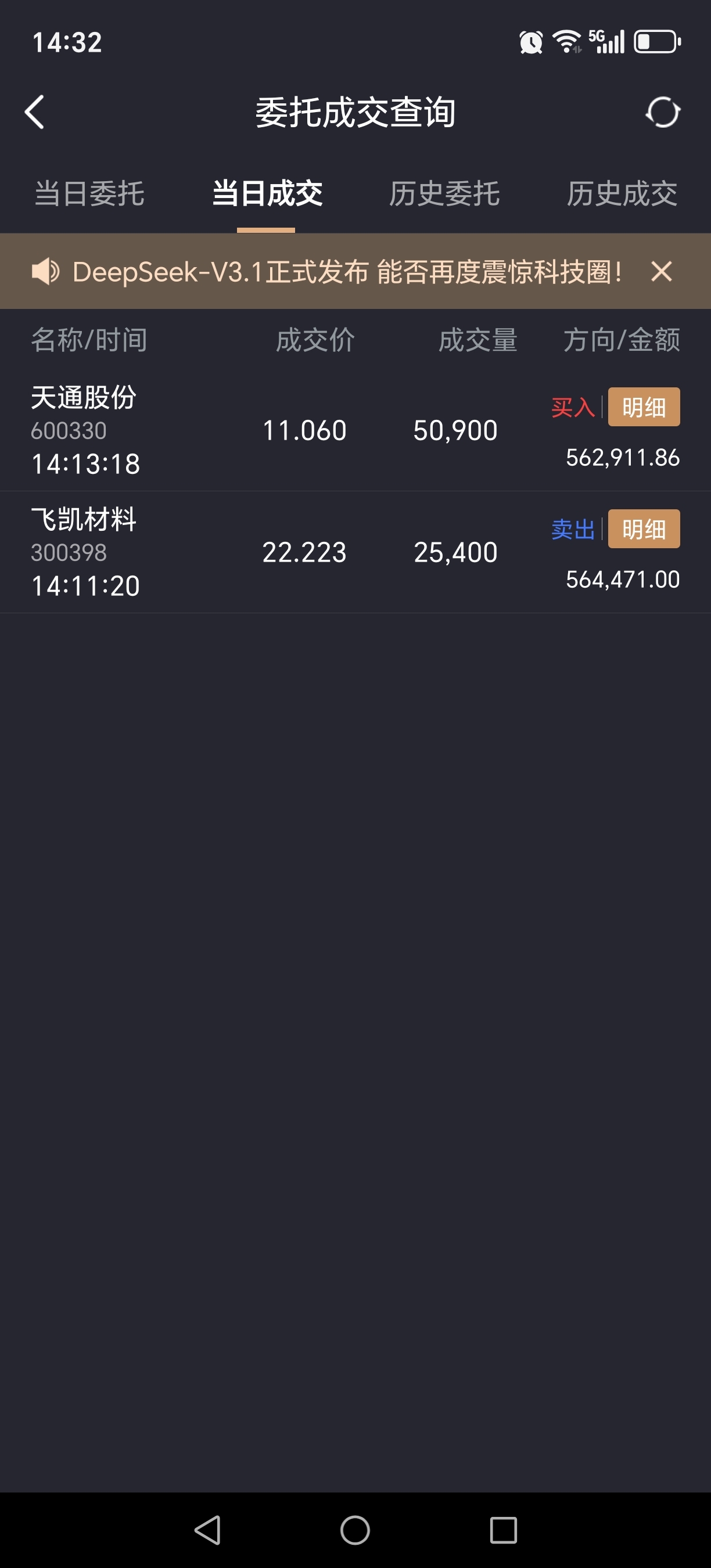The height and width of the screenshot is (1568, 711).
Task: Open 明细 for the 天通股份 buy trade
Action: coord(644,407)
